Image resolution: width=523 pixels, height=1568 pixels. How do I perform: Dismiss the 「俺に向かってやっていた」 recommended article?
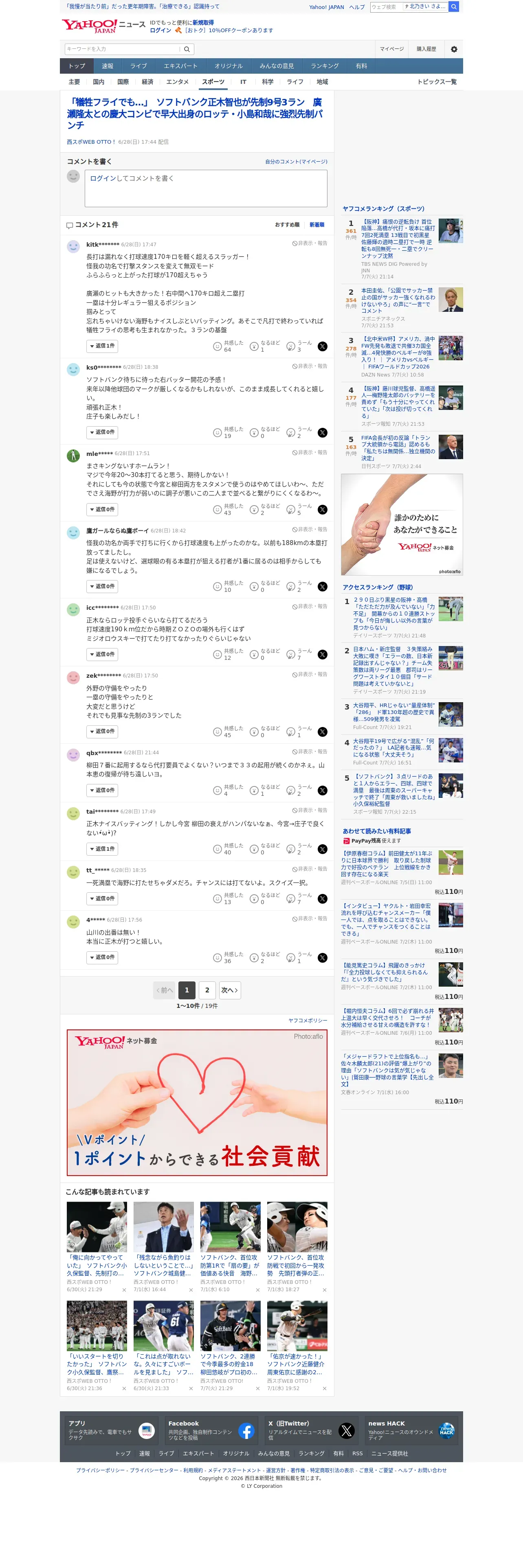tap(124, 1290)
